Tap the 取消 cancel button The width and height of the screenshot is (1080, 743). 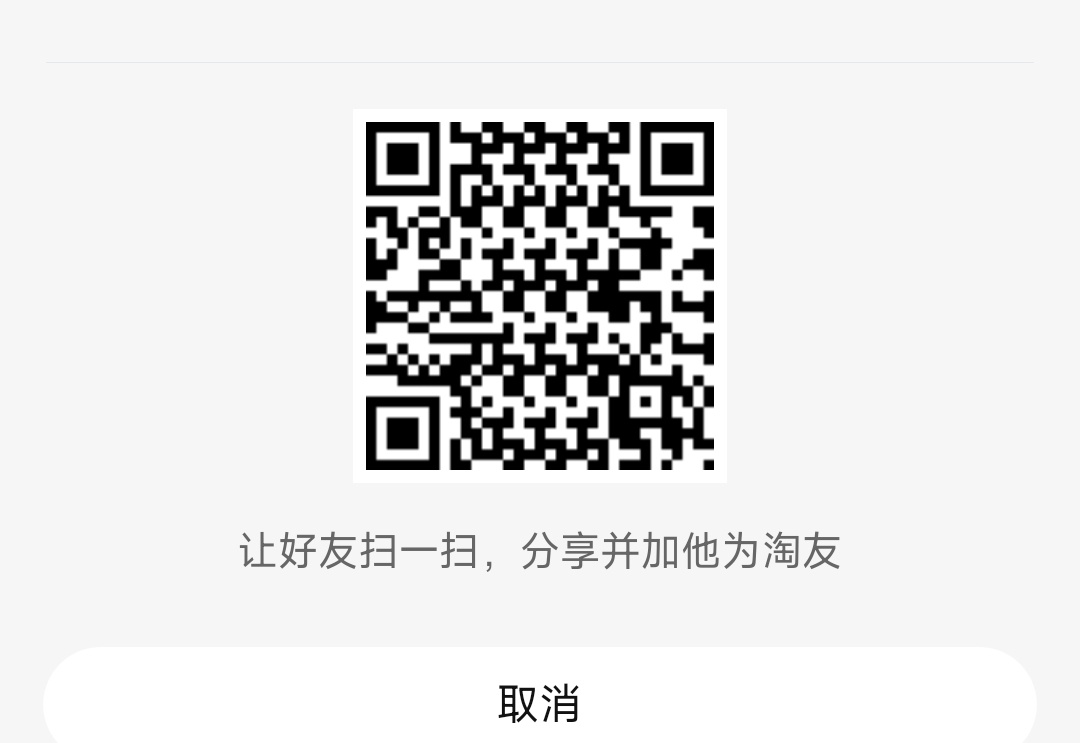pos(539,702)
